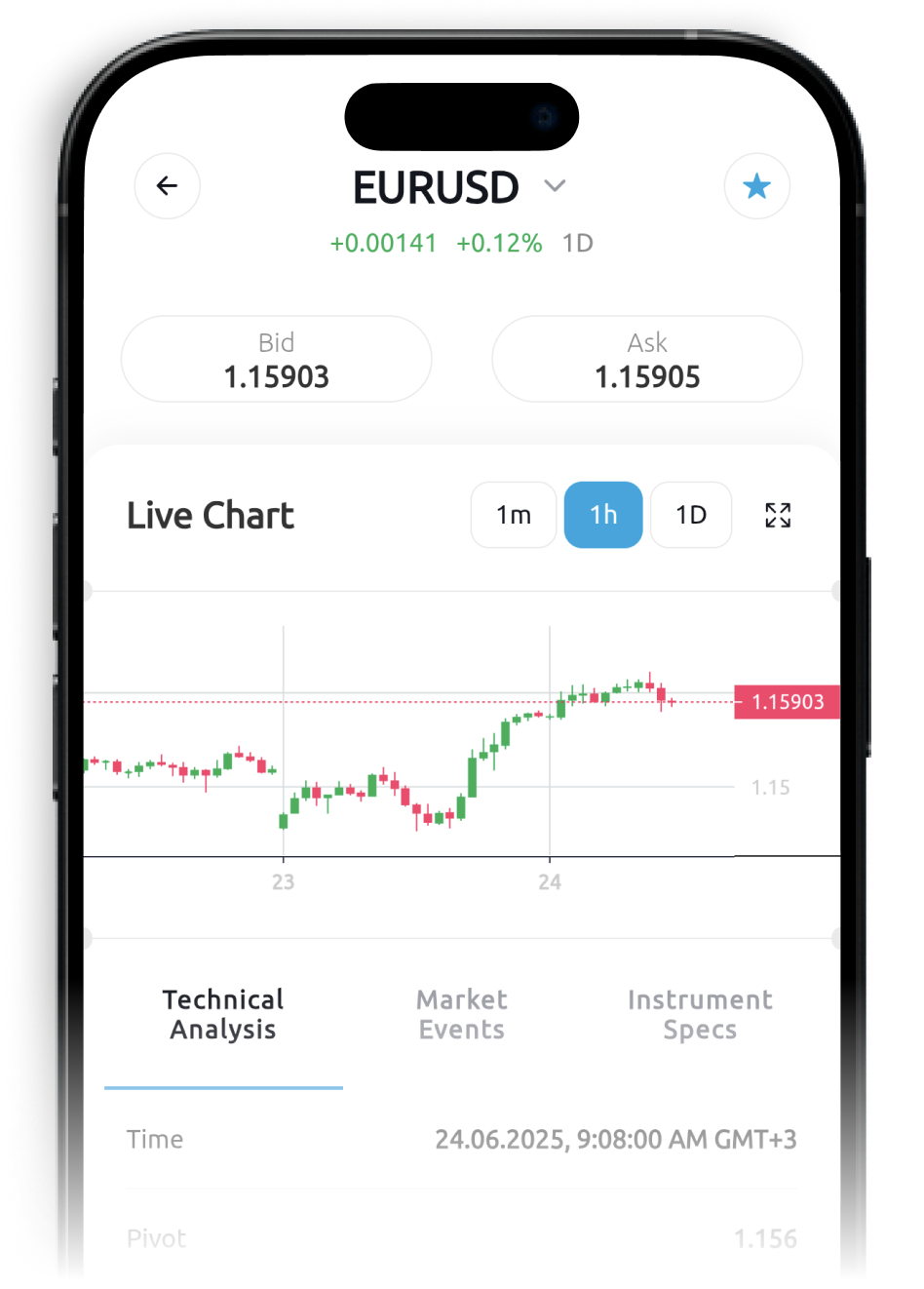Tap the 1.15 axis label on chart
924x1289 pixels.
(770, 787)
